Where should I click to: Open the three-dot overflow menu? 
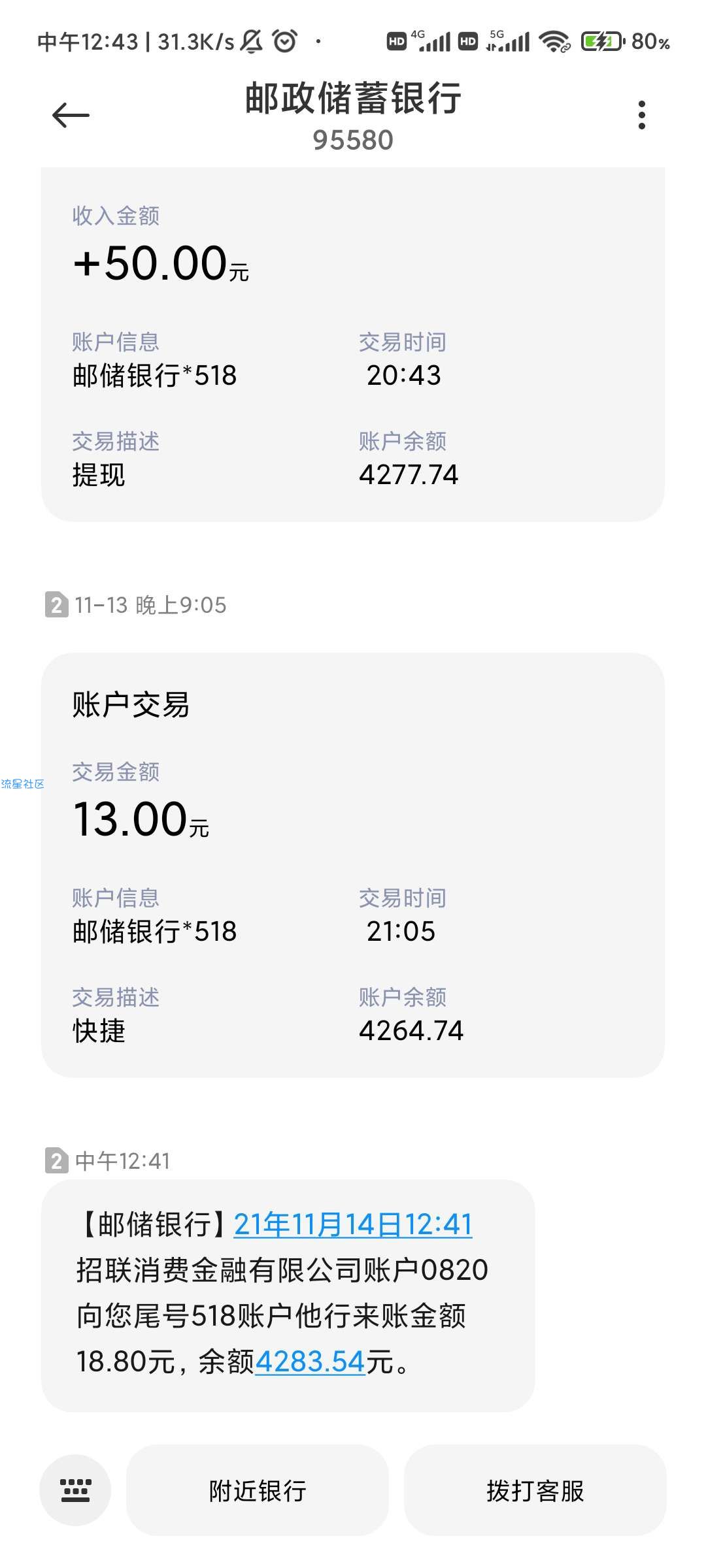click(x=641, y=115)
